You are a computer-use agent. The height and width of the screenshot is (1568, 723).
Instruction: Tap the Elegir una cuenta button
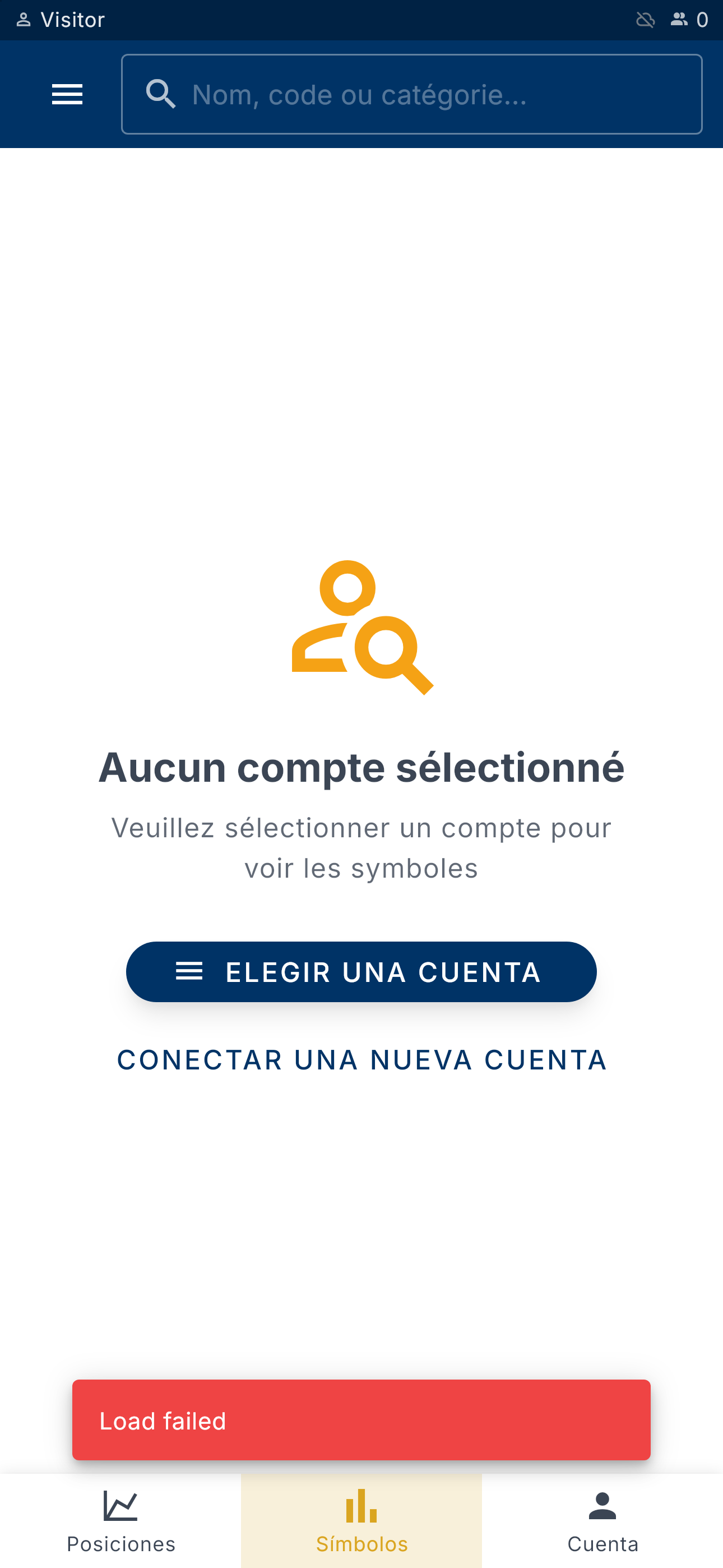click(361, 971)
